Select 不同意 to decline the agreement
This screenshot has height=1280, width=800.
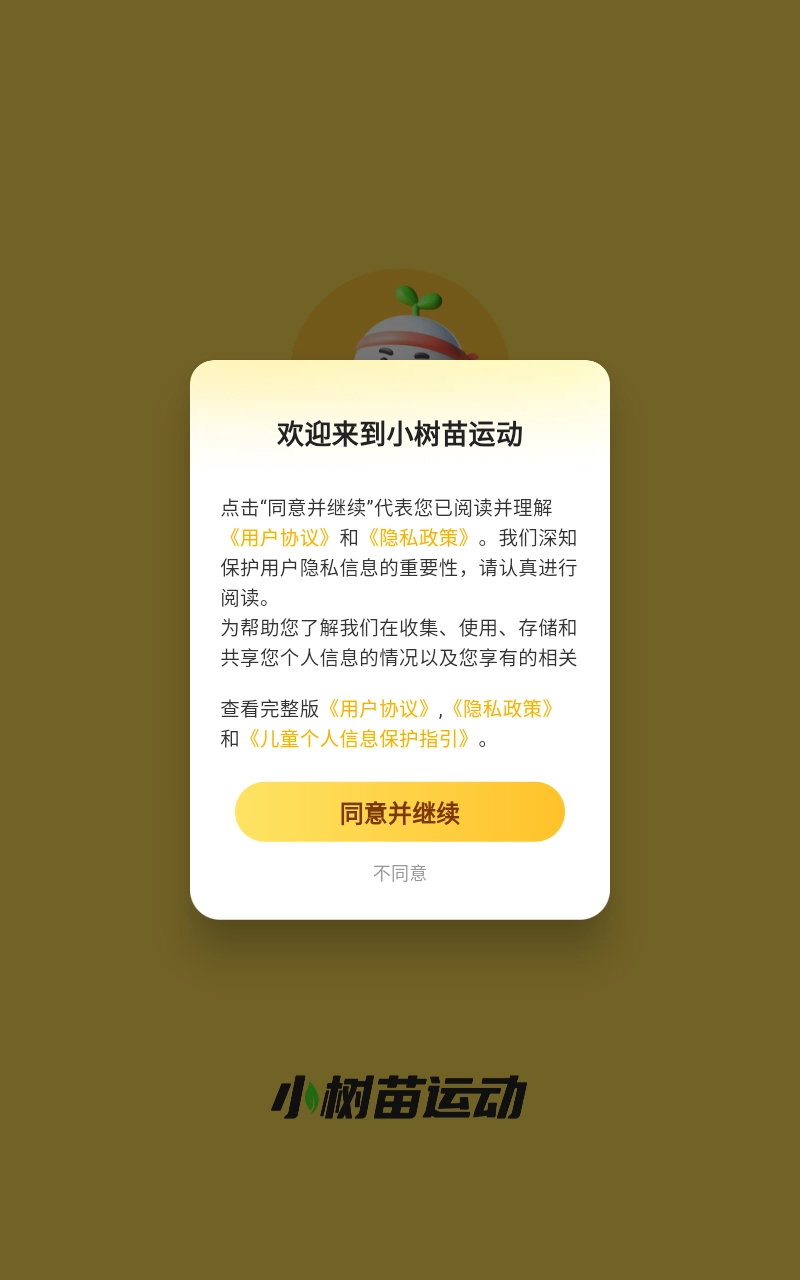pyautogui.click(x=400, y=872)
